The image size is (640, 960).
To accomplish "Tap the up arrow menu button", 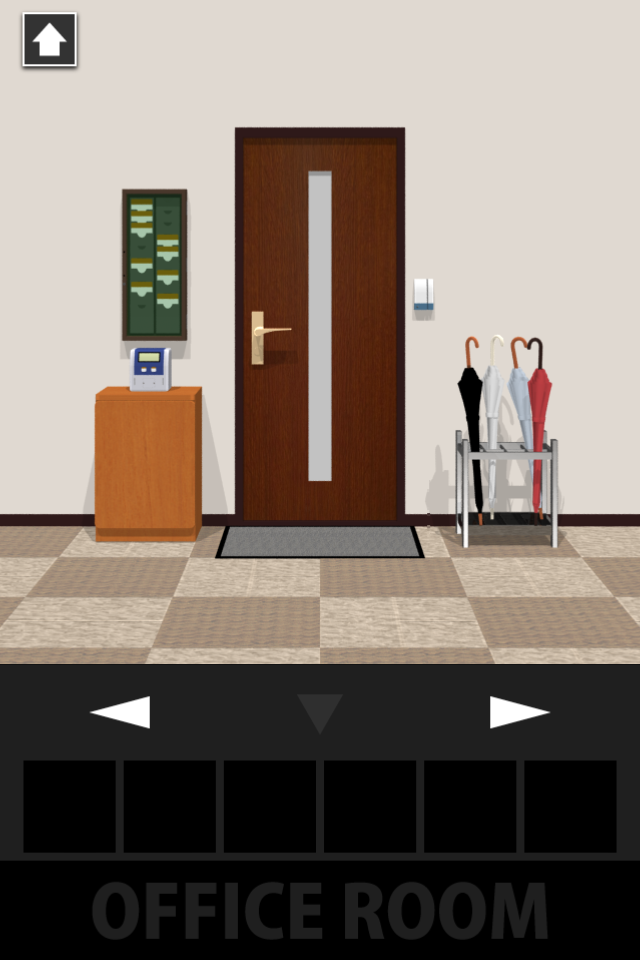I will (49, 40).
